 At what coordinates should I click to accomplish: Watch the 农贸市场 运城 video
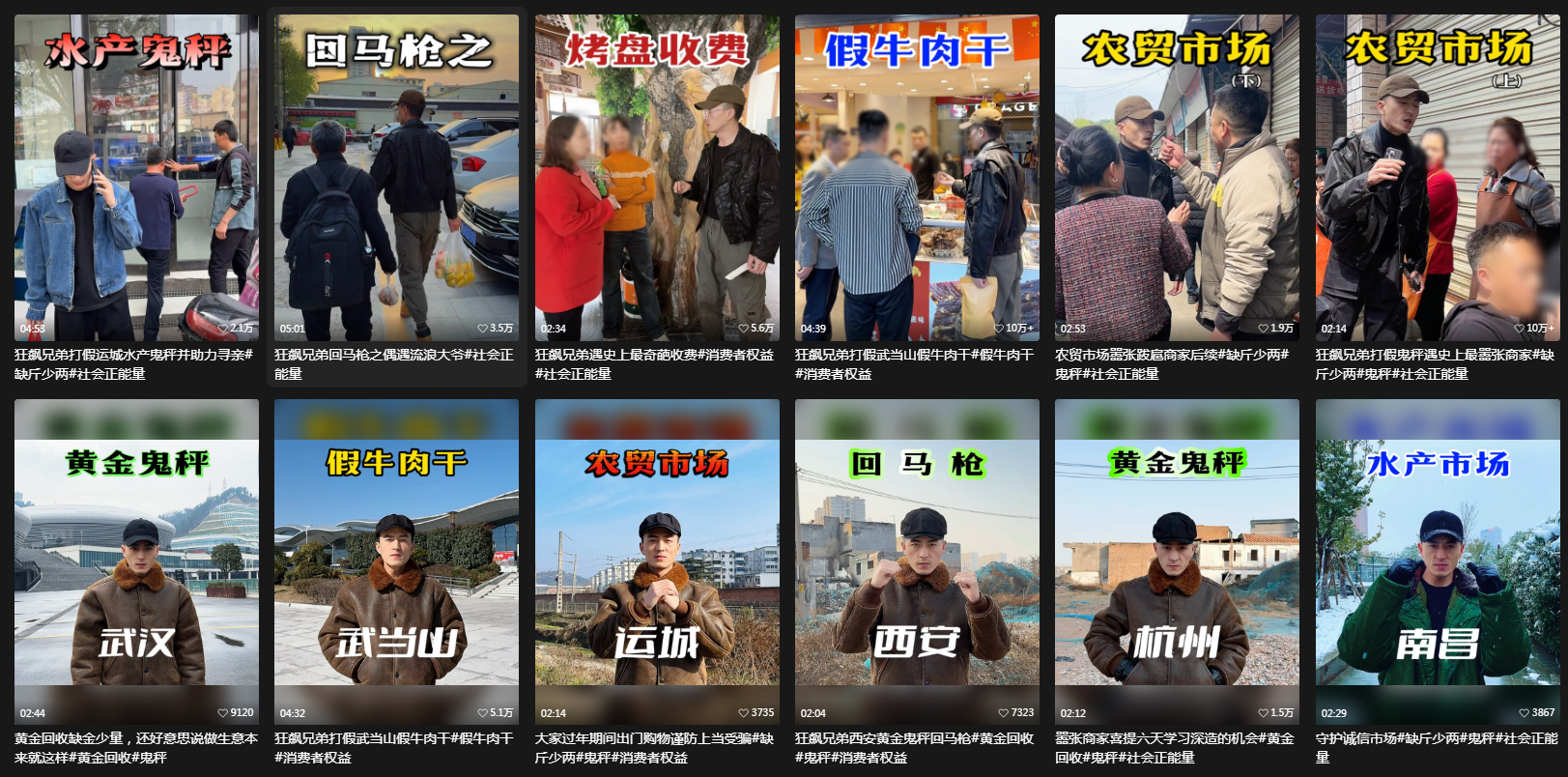coord(657,561)
